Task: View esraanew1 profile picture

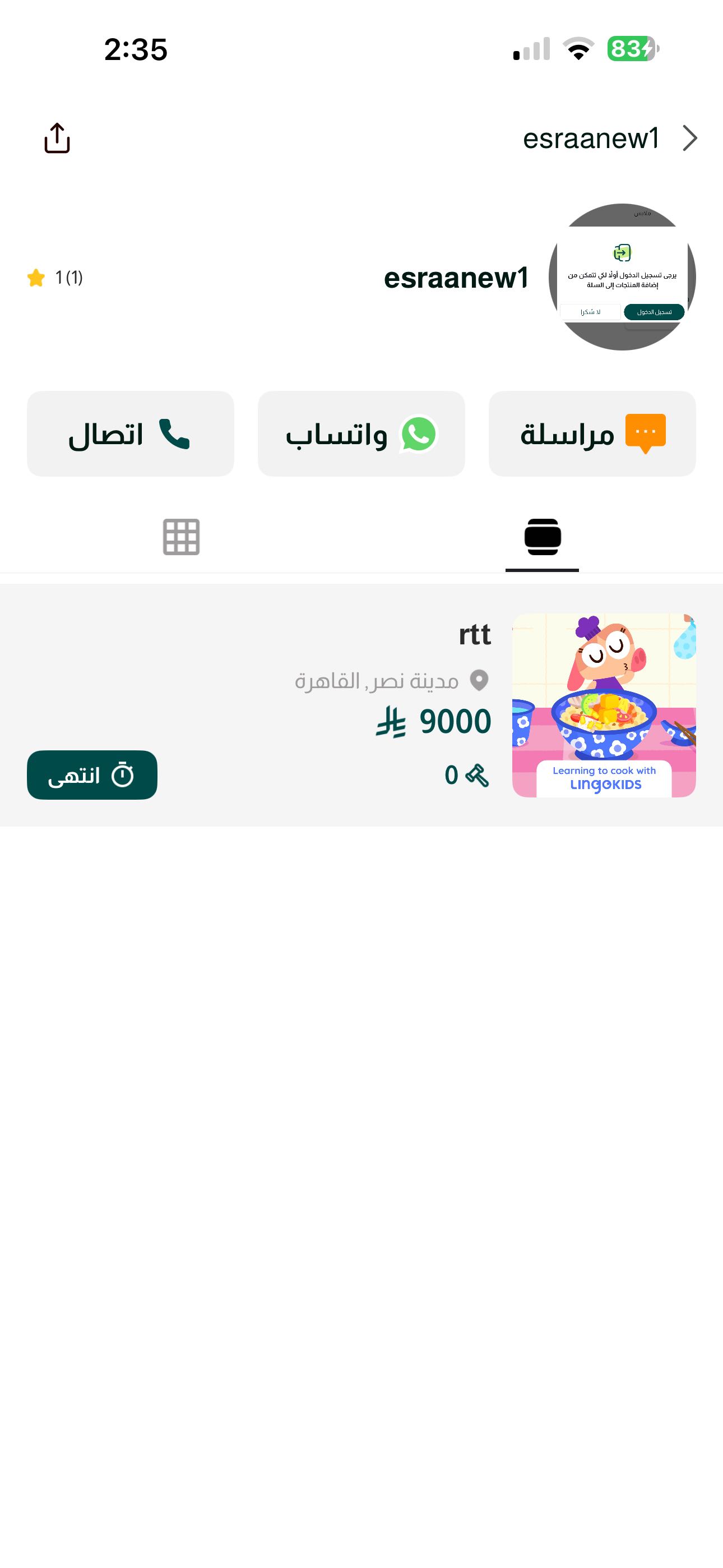Action: [x=622, y=277]
